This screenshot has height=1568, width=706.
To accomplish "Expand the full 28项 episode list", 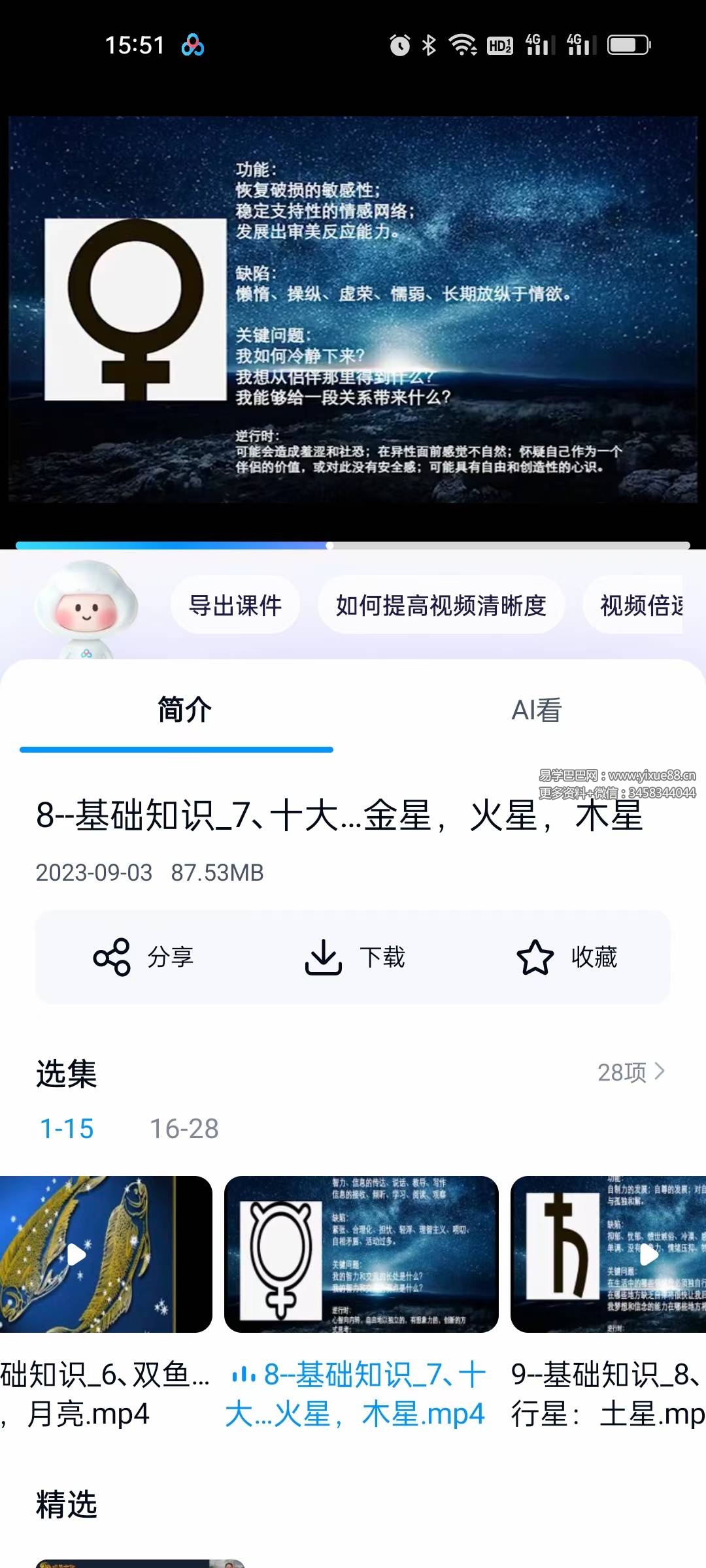I will [631, 1071].
